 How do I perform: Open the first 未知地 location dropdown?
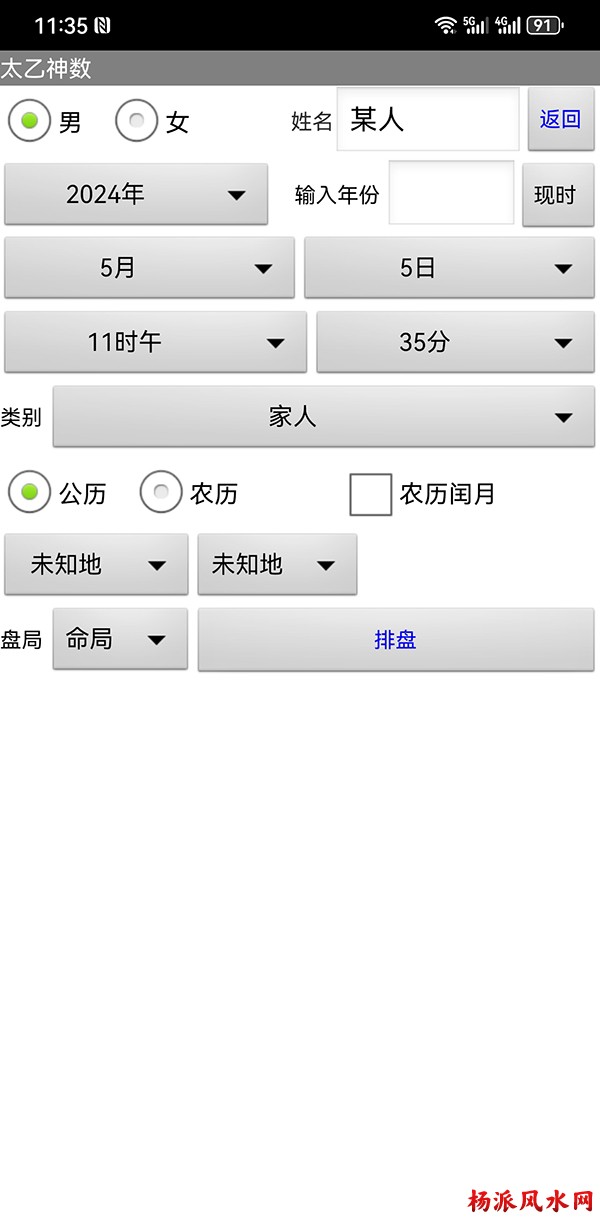[96, 564]
